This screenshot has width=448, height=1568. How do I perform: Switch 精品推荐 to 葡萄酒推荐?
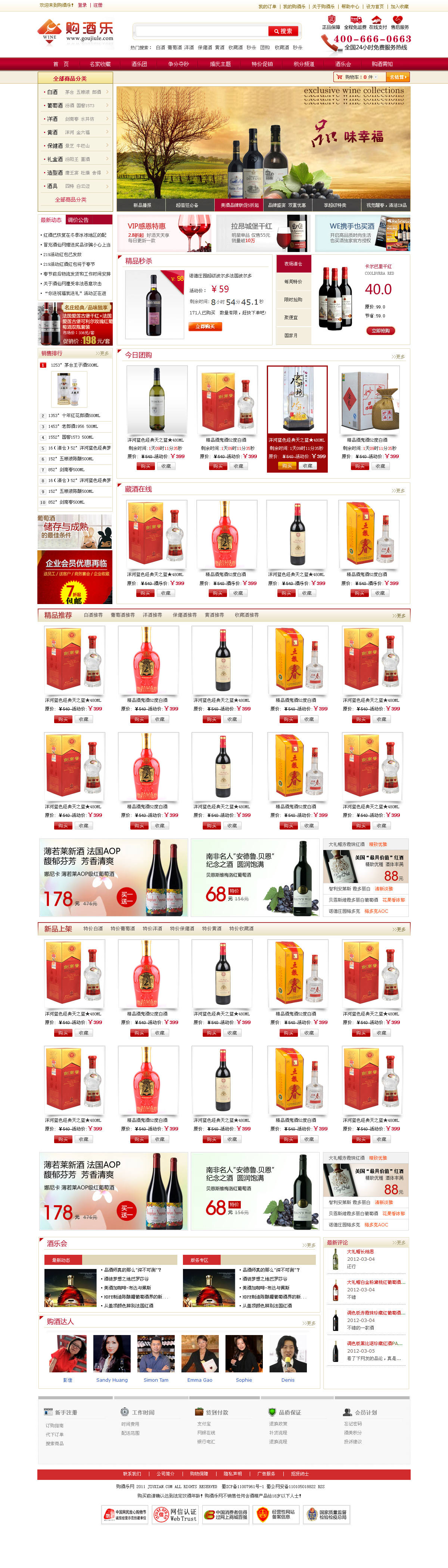[x=122, y=615]
